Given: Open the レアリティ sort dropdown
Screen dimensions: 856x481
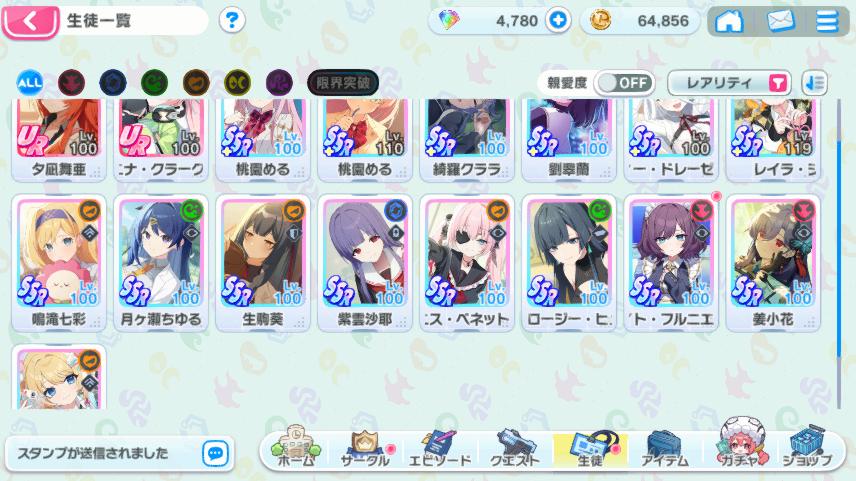Looking at the screenshot, I should click(x=729, y=83).
